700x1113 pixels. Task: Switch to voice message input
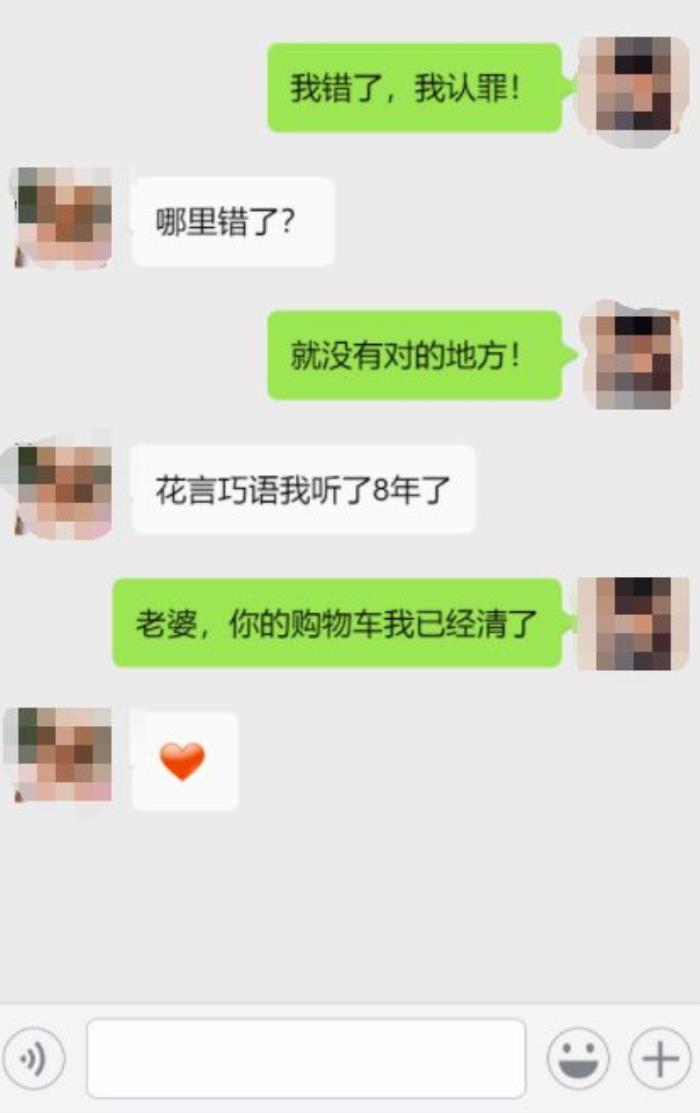(x=35, y=1058)
